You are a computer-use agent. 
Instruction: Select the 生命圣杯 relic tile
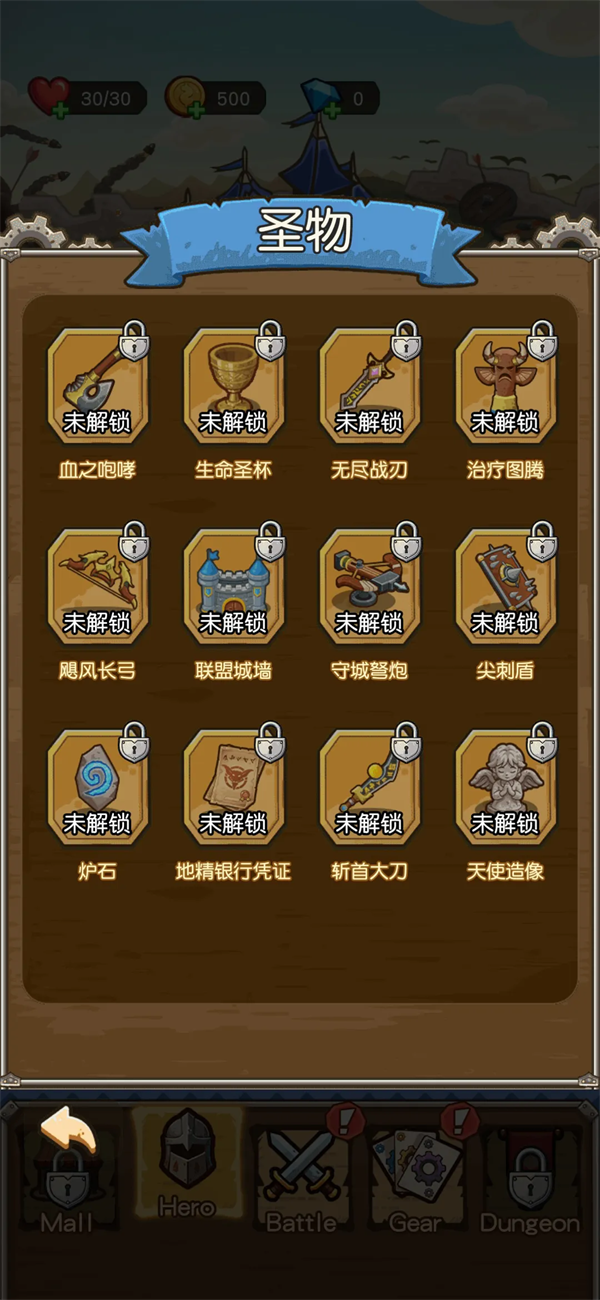coord(233,386)
